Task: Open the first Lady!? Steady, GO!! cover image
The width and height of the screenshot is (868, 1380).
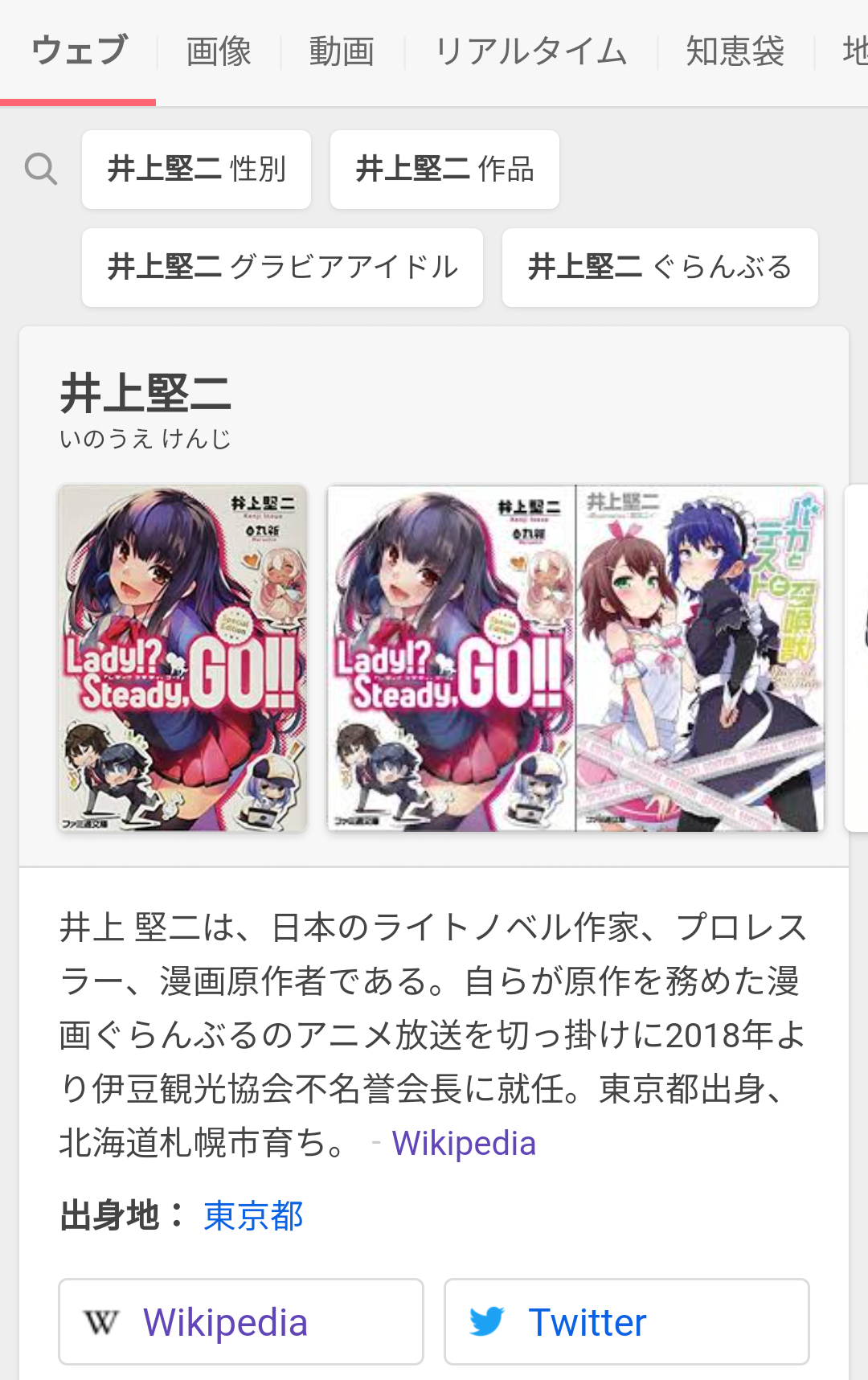Action: [182, 658]
